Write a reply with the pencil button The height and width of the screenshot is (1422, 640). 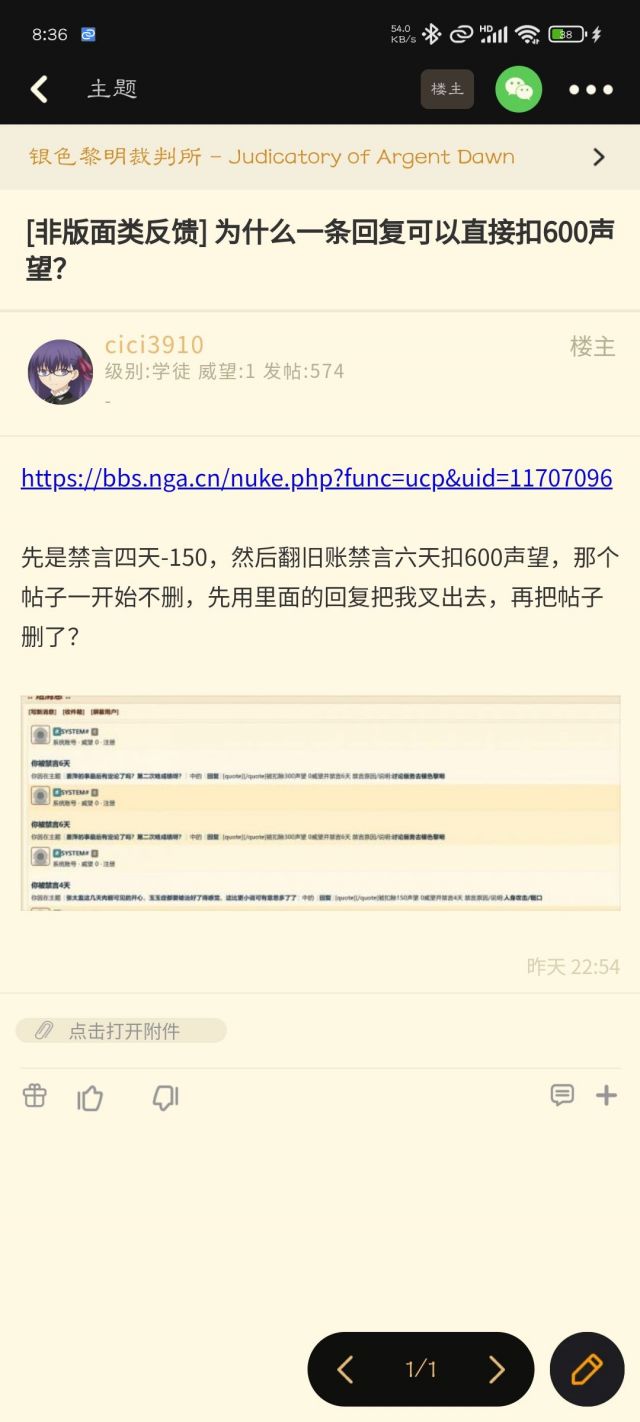587,1369
